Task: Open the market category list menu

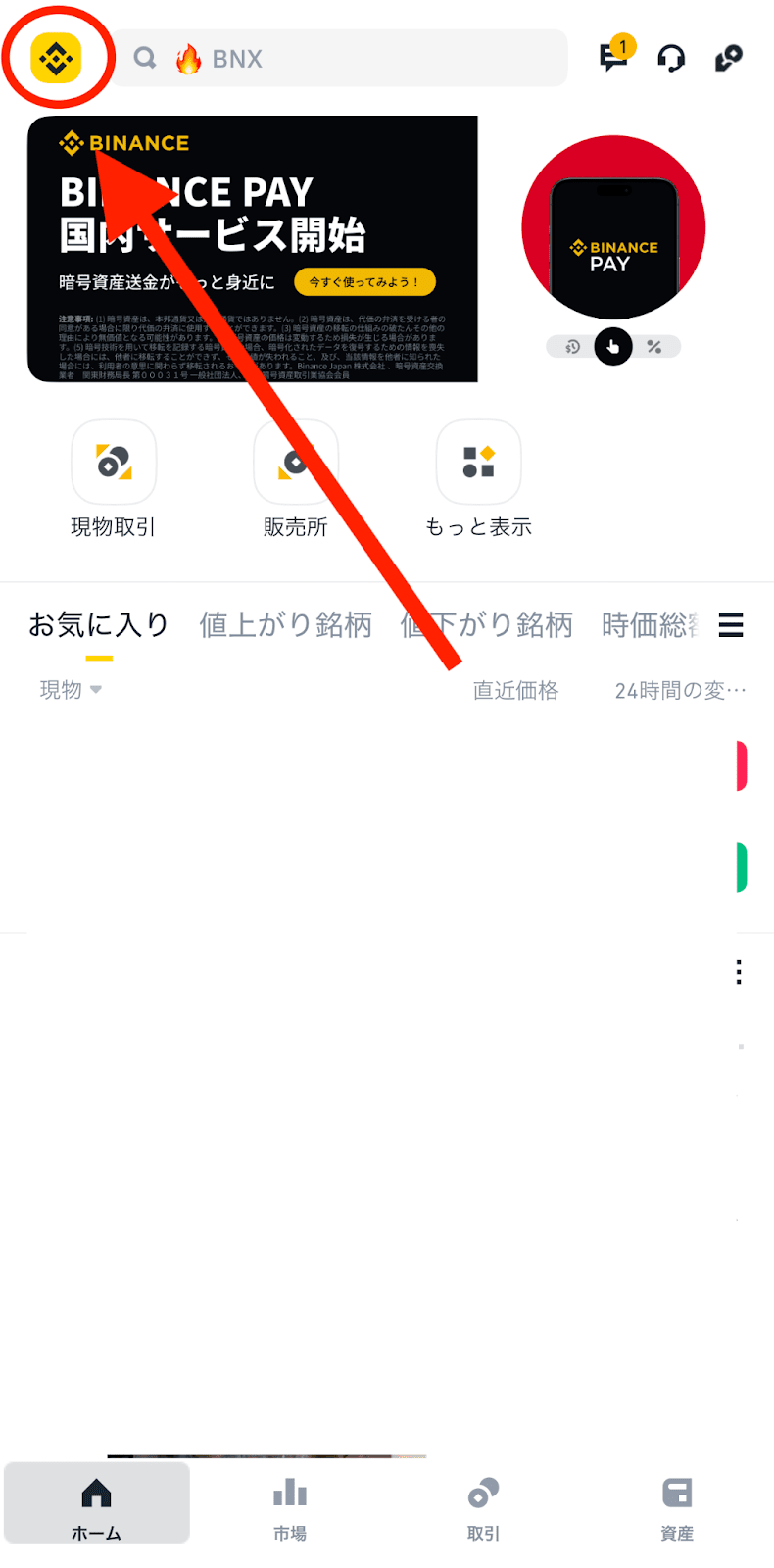Action: click(x=730, y=625)
